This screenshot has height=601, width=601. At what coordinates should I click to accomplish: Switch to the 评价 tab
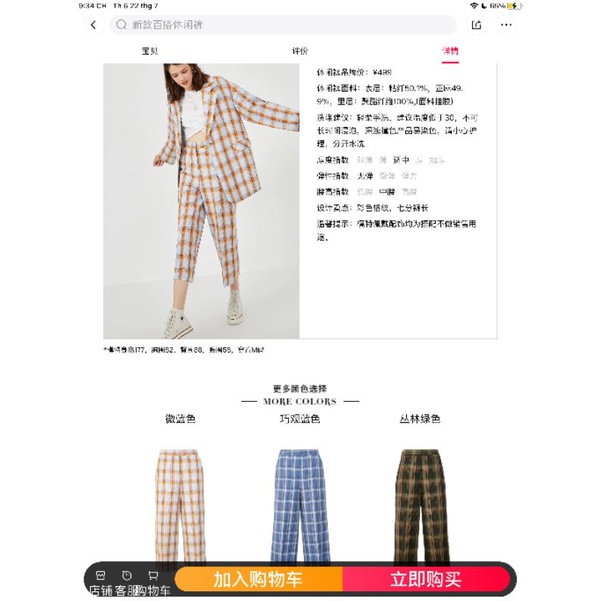(x=300, y=51)
